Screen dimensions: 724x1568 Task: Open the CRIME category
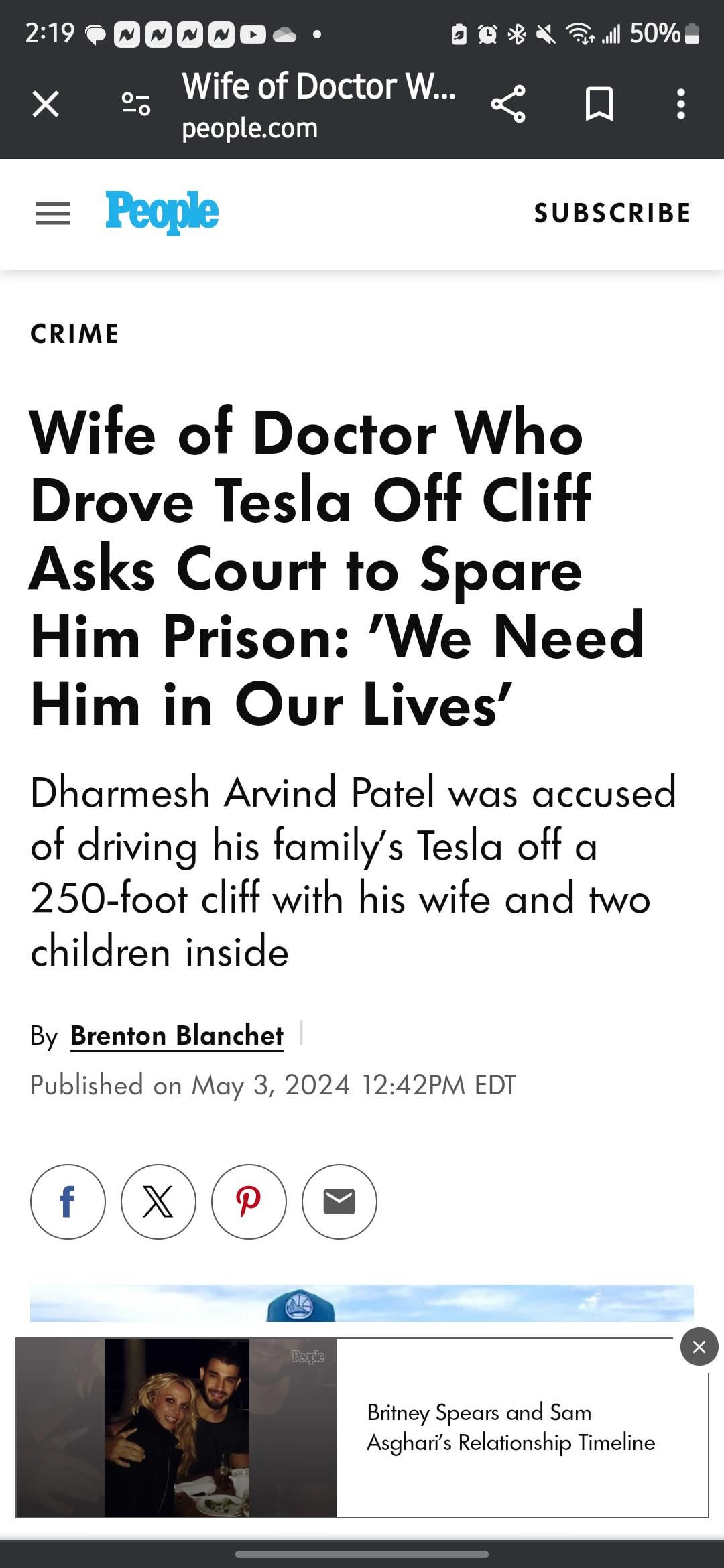(75, 334)
